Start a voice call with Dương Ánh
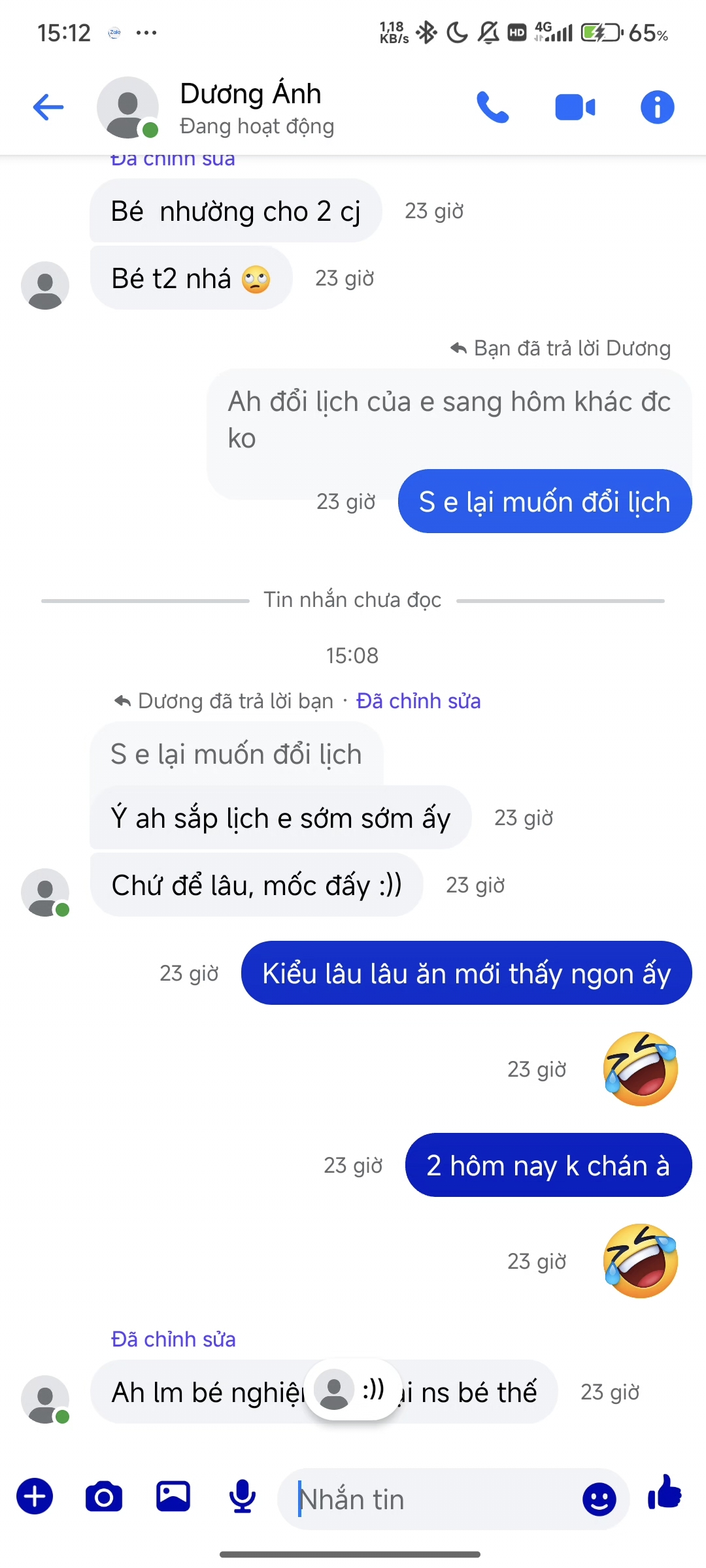 [492, 107]
